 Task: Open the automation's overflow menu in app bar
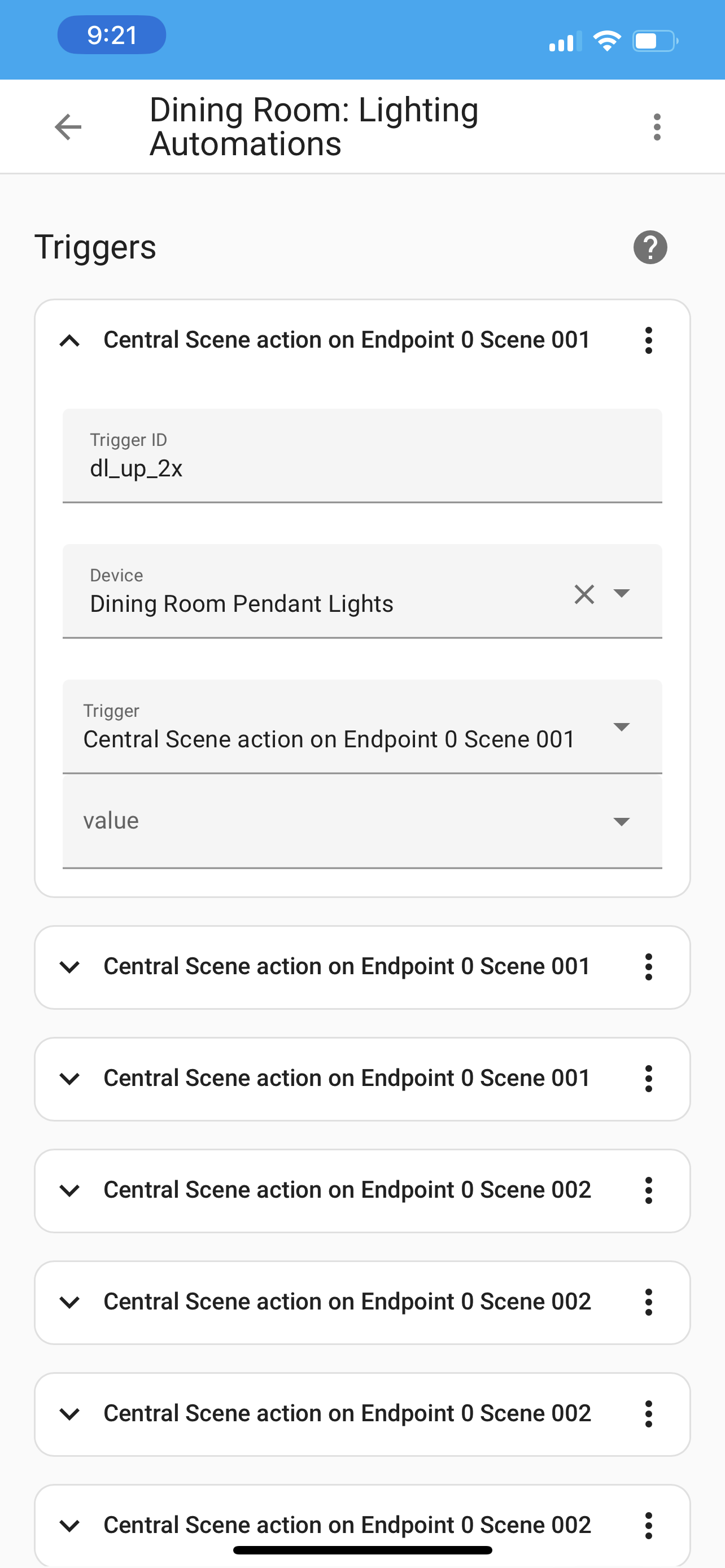656,126
